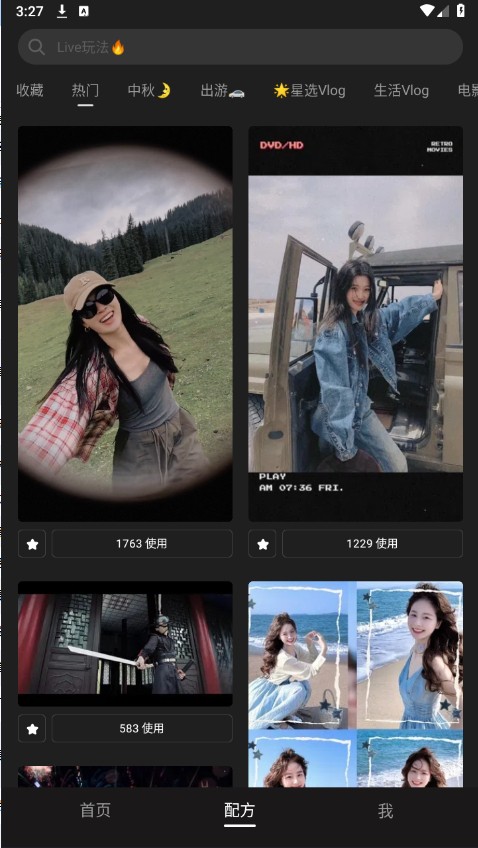Open the swordsman video template
Screen dimensions: 478x848
tap(125, 644)
